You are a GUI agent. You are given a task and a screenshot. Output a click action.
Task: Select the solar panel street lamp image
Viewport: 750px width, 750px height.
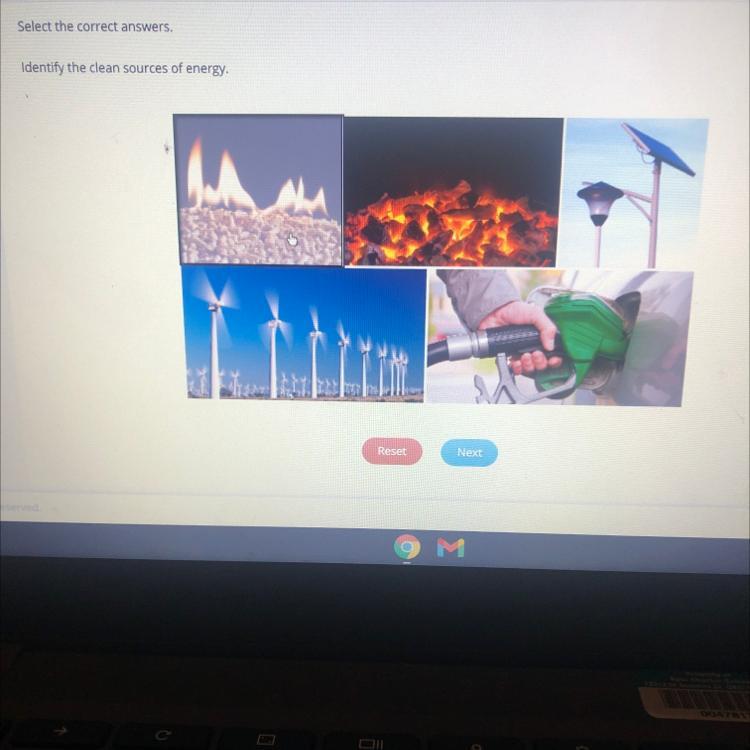pyautogui.click(x=634, y=193)
